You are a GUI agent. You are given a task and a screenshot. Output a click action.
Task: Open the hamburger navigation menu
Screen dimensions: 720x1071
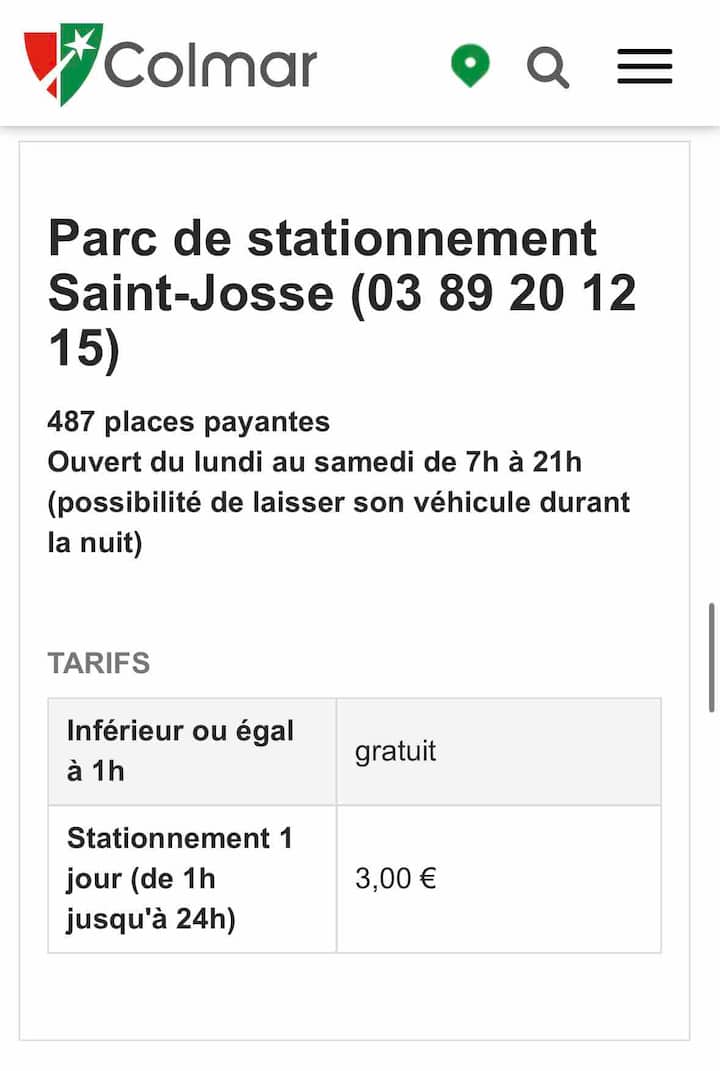[644, 66]
